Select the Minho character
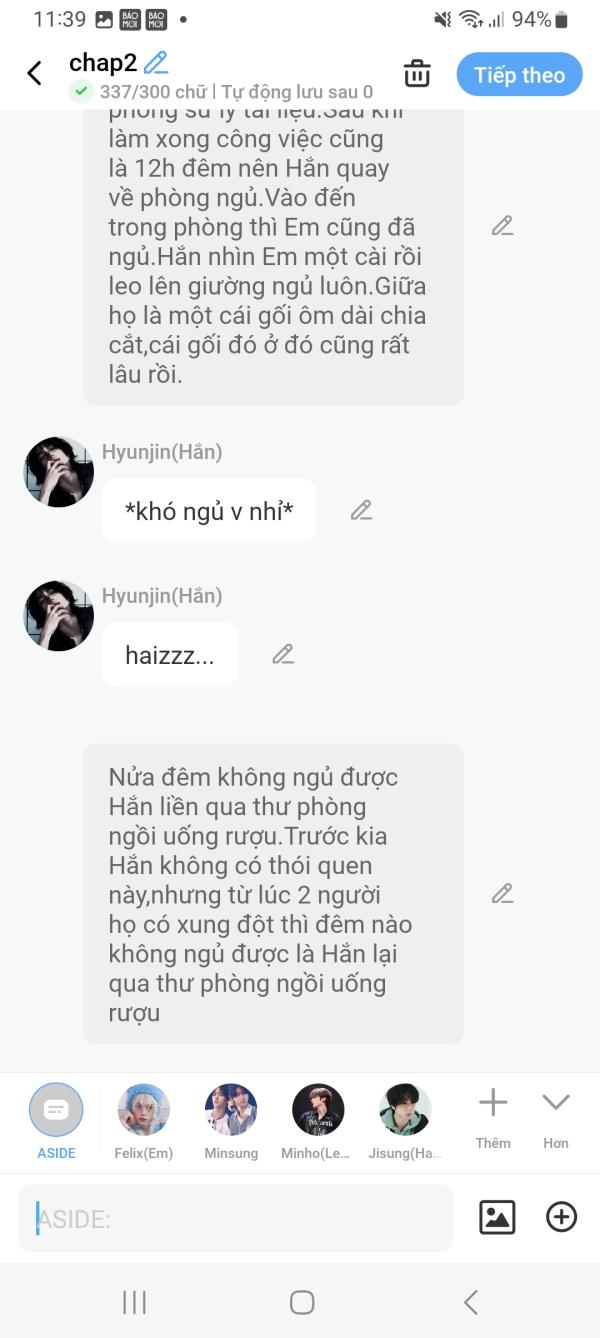 pyautogui.click(x=318, y=1121)
